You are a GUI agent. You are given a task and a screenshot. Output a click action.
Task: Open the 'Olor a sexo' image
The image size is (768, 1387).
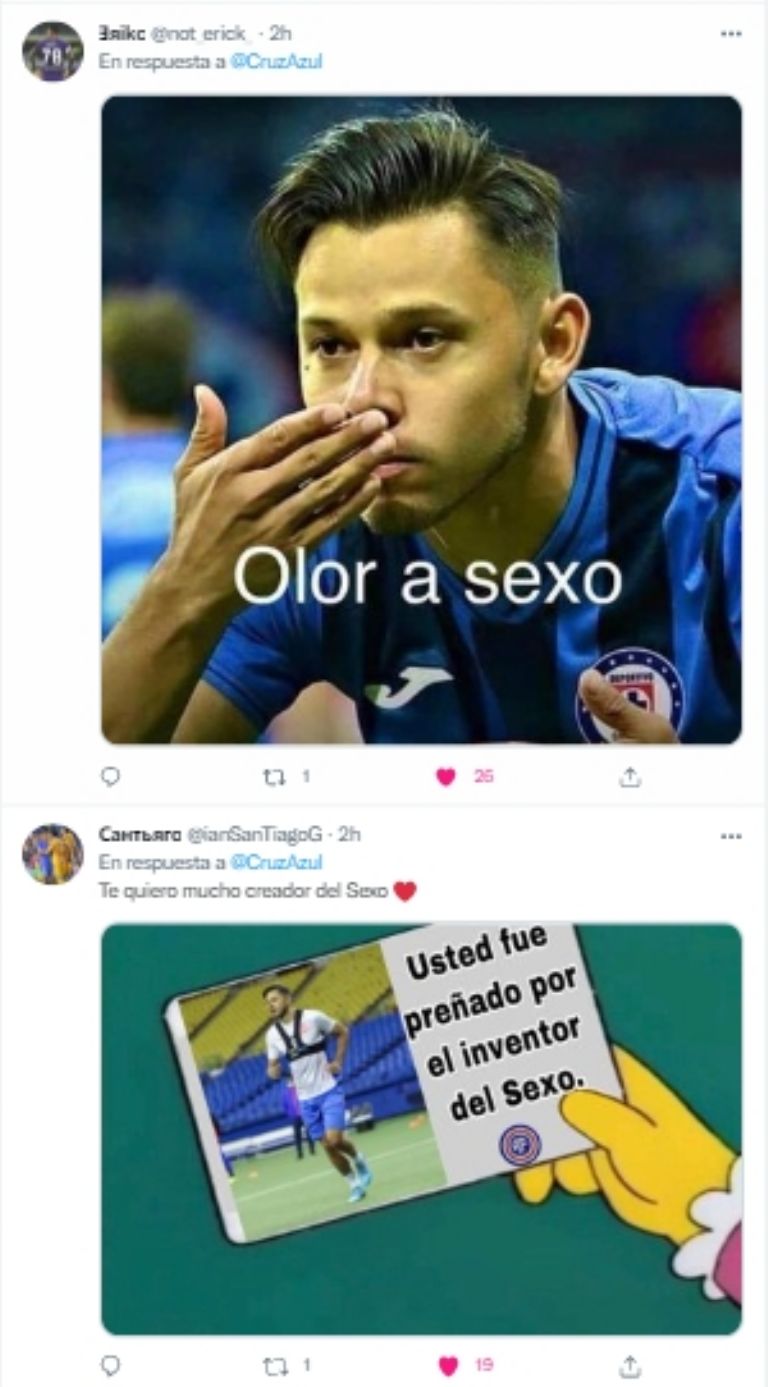(421, 419)
